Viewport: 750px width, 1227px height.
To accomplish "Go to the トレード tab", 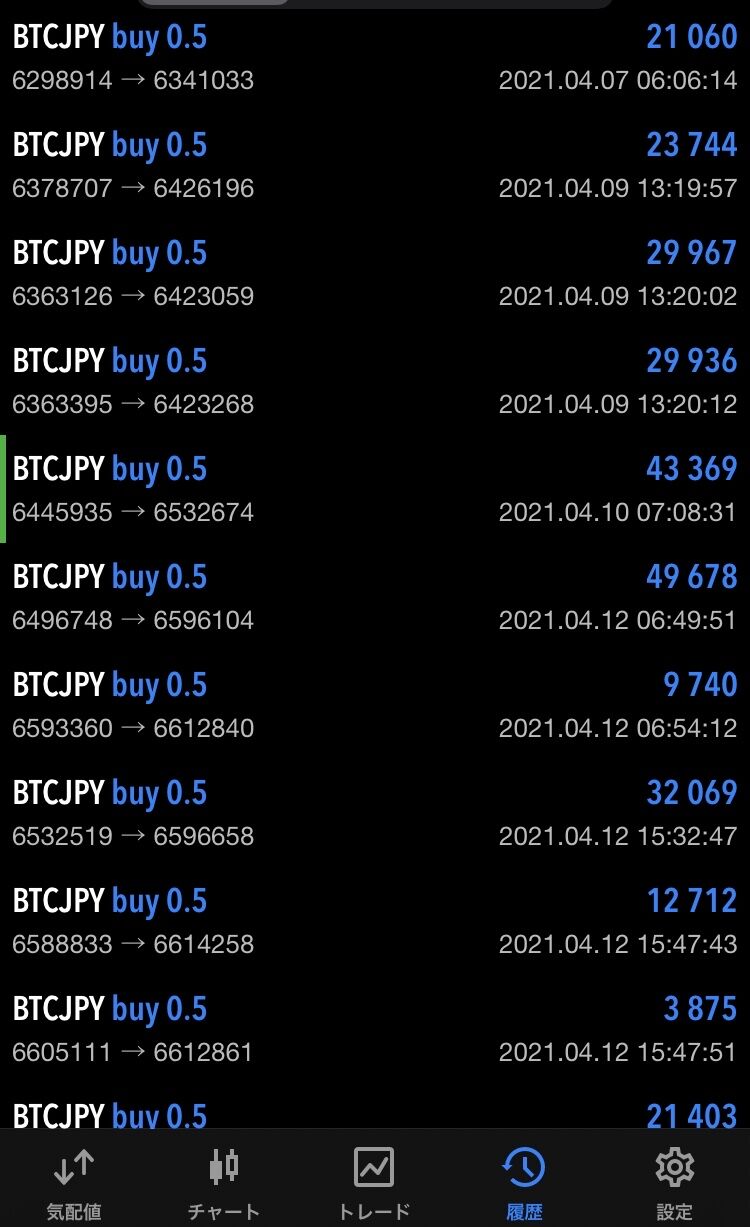I will click(x=374, y=1180).
